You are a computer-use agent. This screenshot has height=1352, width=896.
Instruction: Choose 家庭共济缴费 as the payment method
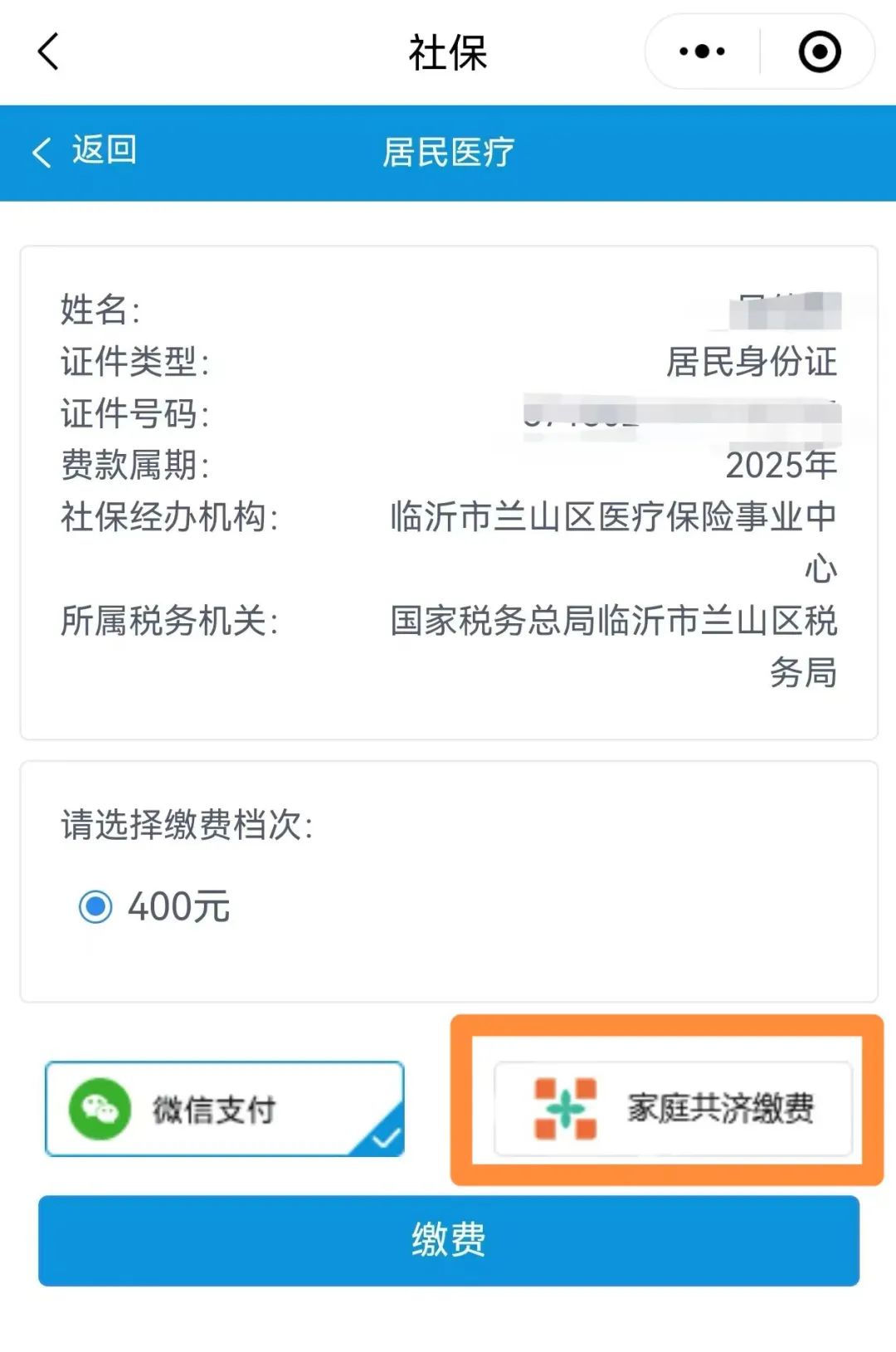tap(673, 1109)
